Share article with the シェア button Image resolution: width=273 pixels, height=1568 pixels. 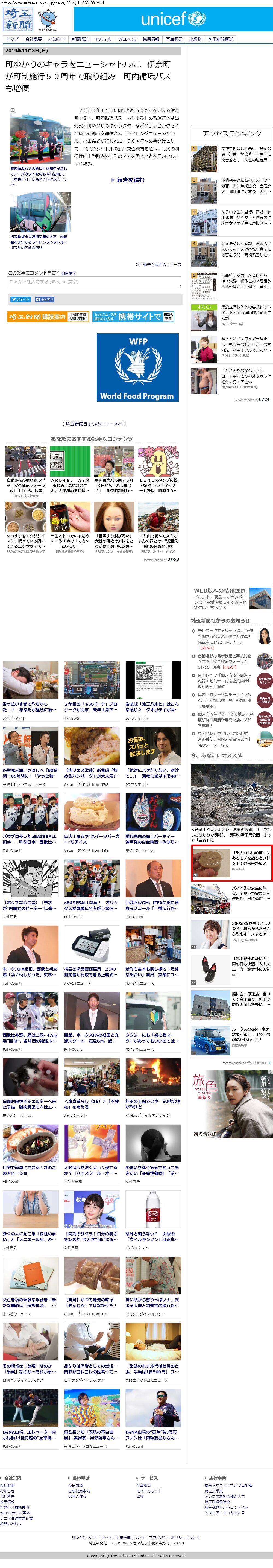coord(44,299)
